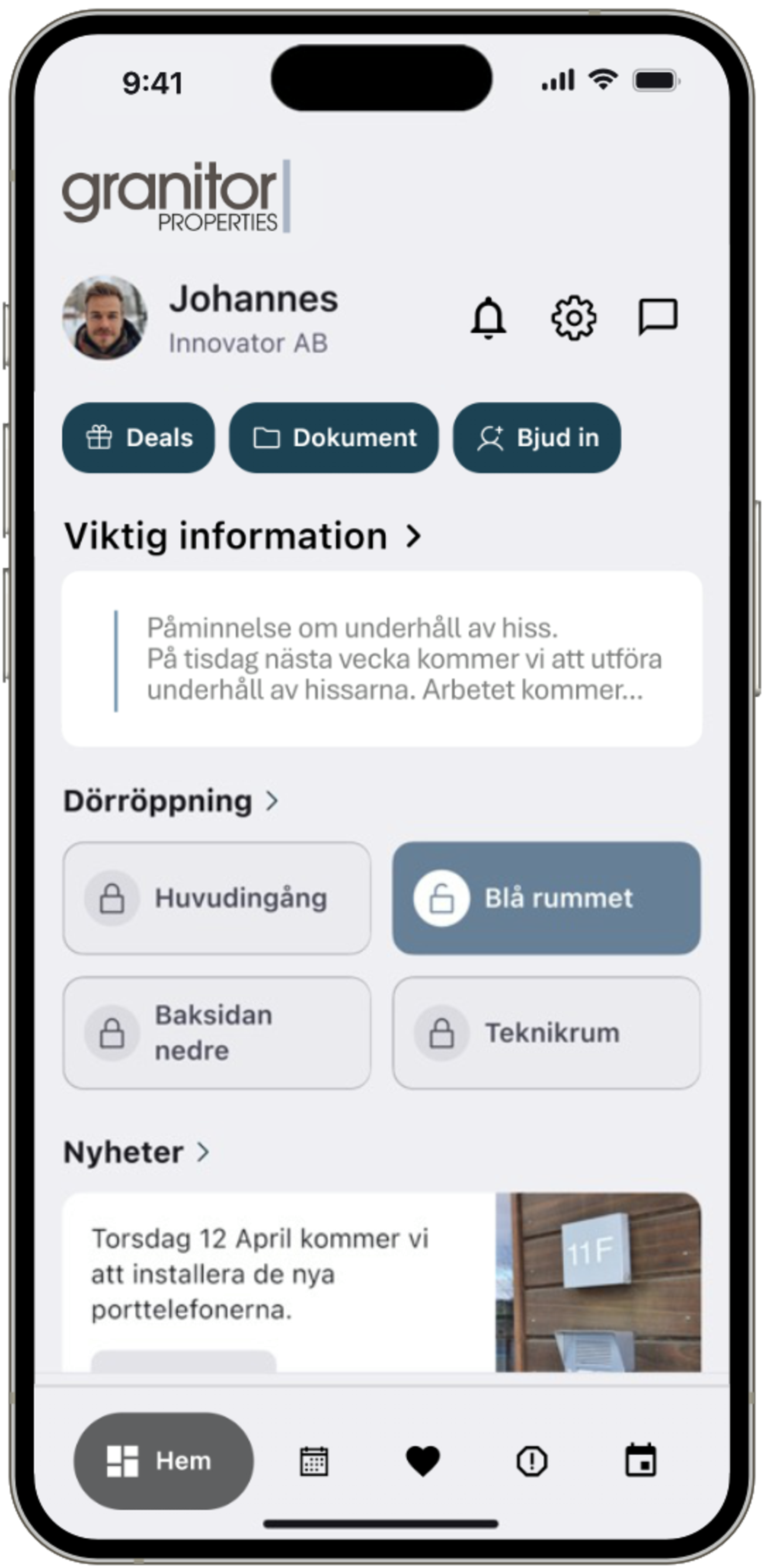Open the notifications bell

[x=488, y=318]
